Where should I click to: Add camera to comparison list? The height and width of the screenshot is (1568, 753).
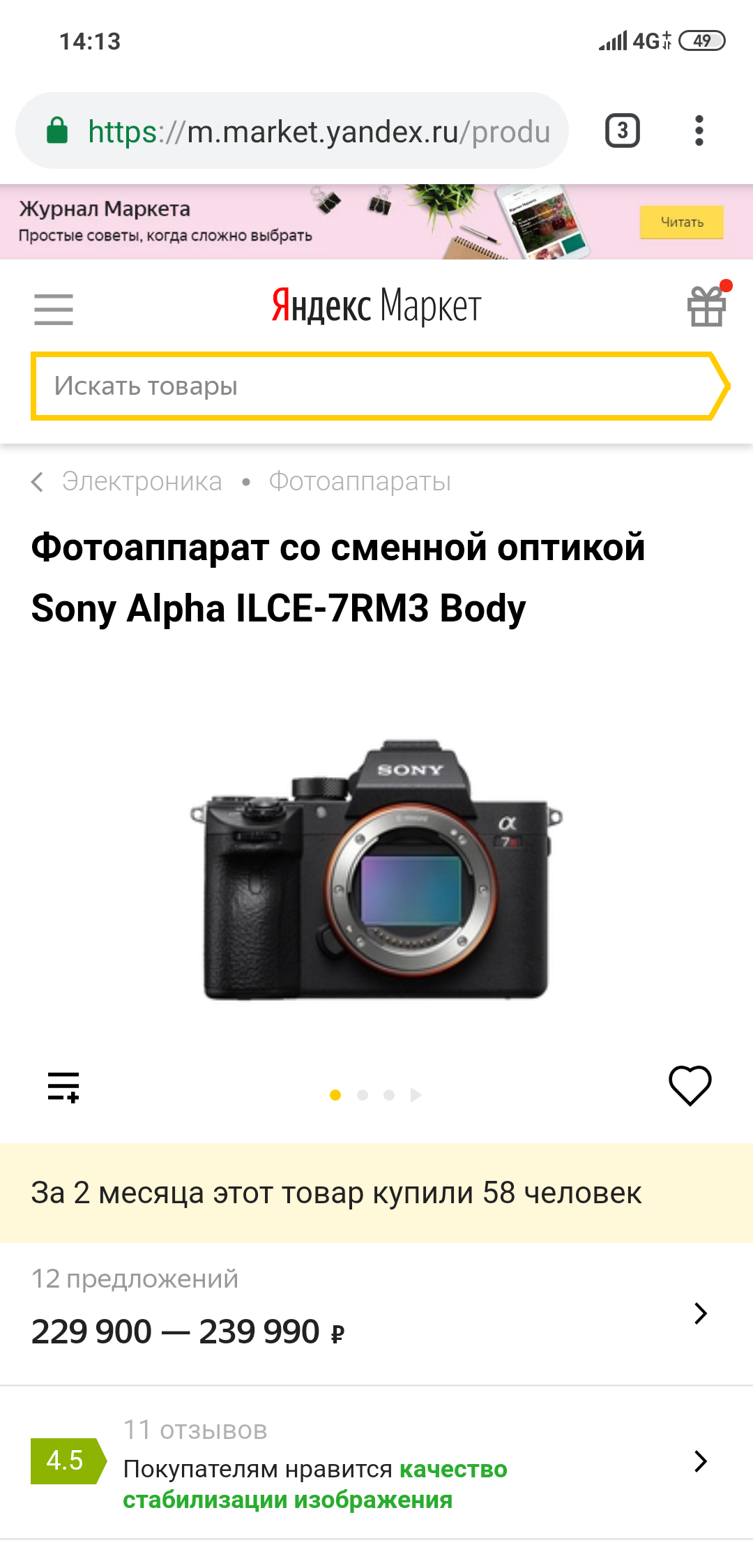[x=63, y=1087]
